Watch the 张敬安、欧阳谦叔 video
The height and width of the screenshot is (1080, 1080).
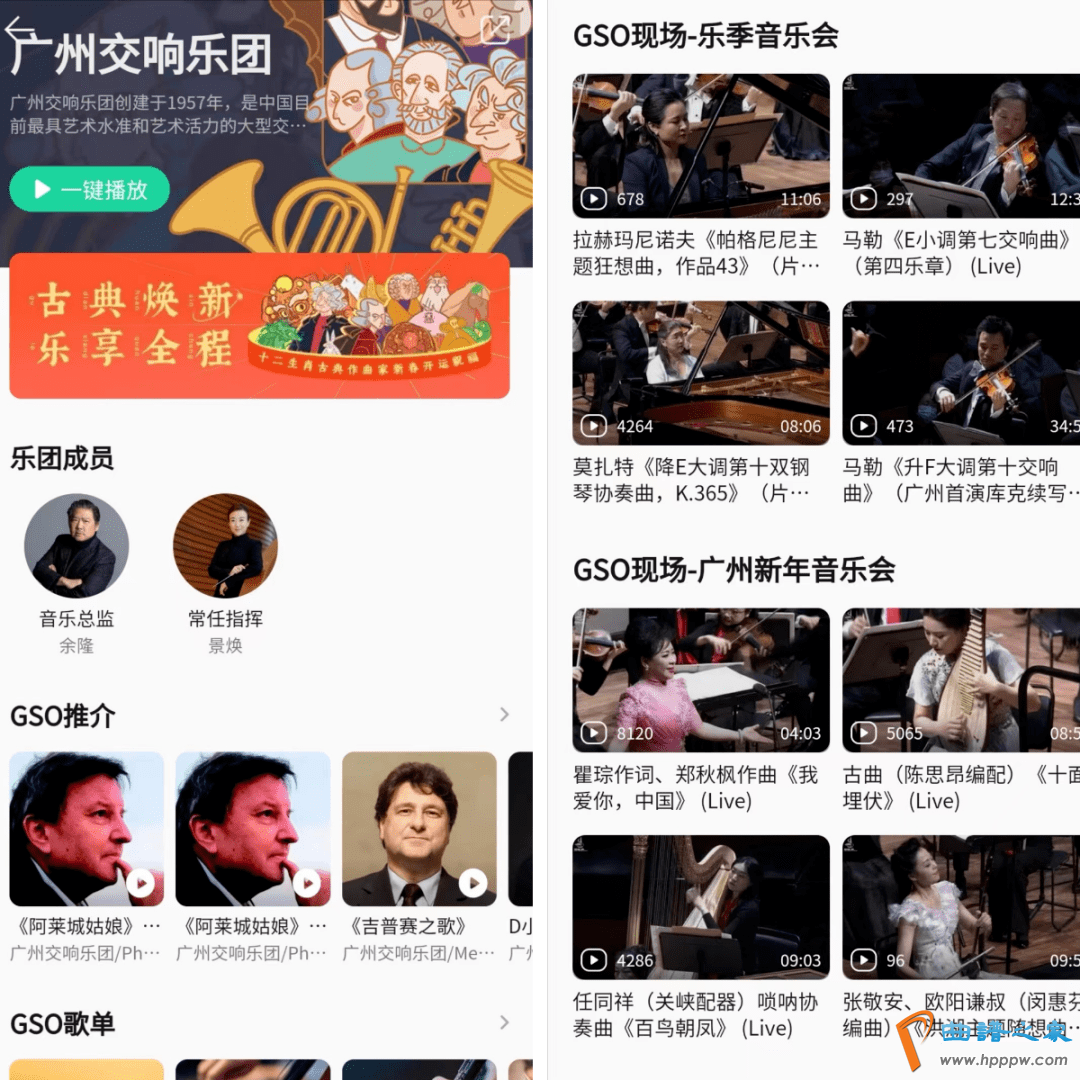coord(960,907)
